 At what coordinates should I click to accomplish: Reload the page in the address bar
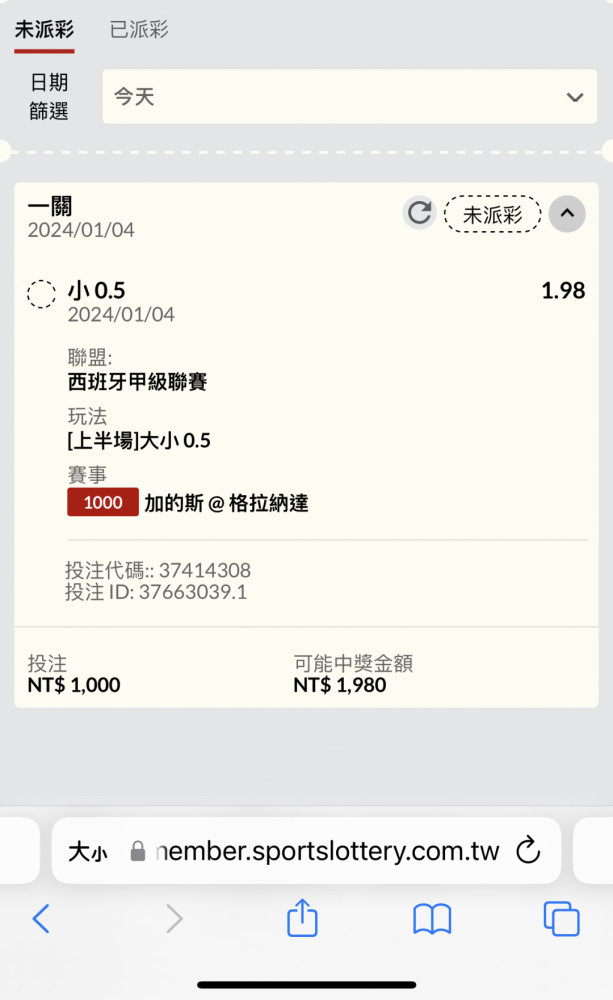click(528, 849)
